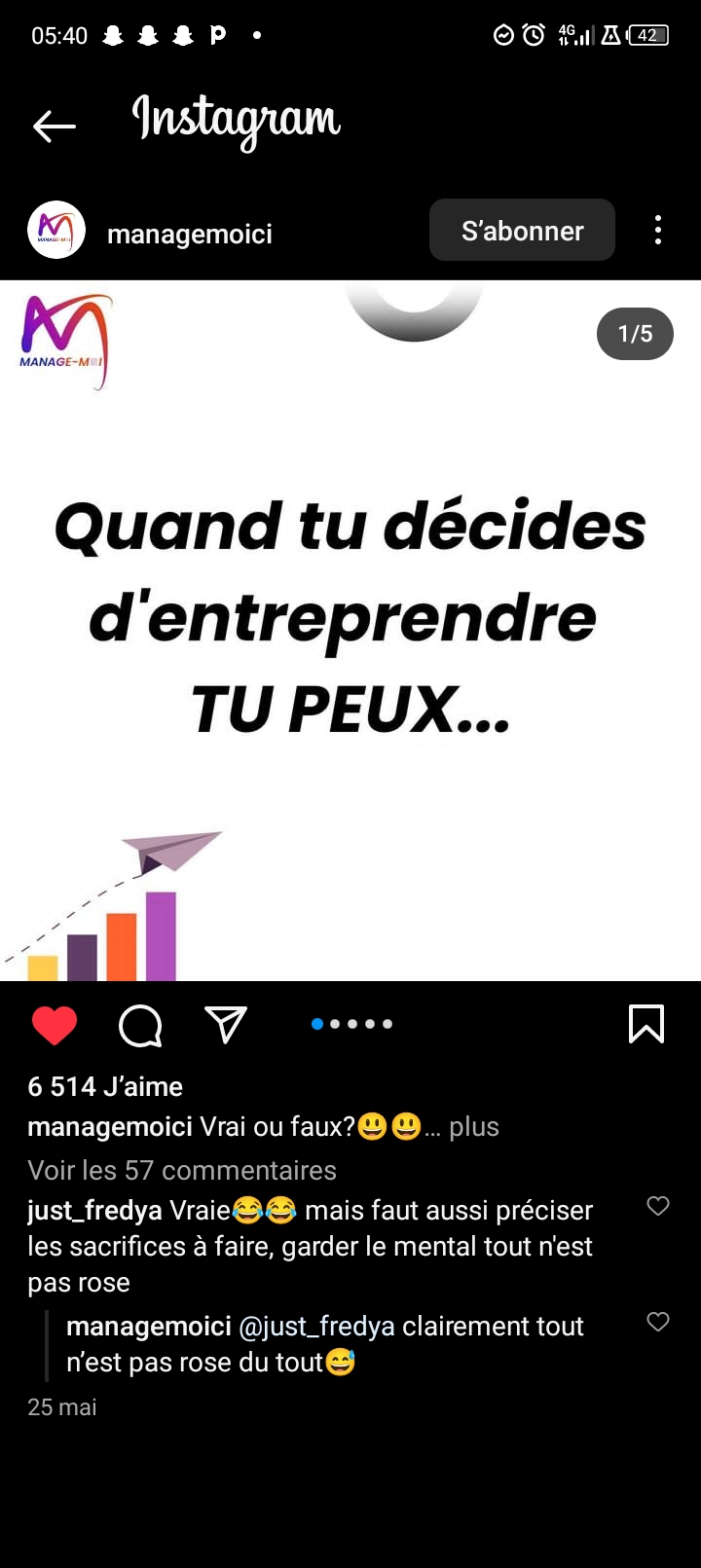Like managemoici's reply comment
The width and height of the screenshot is (701, 1568).
point(658,1322)
